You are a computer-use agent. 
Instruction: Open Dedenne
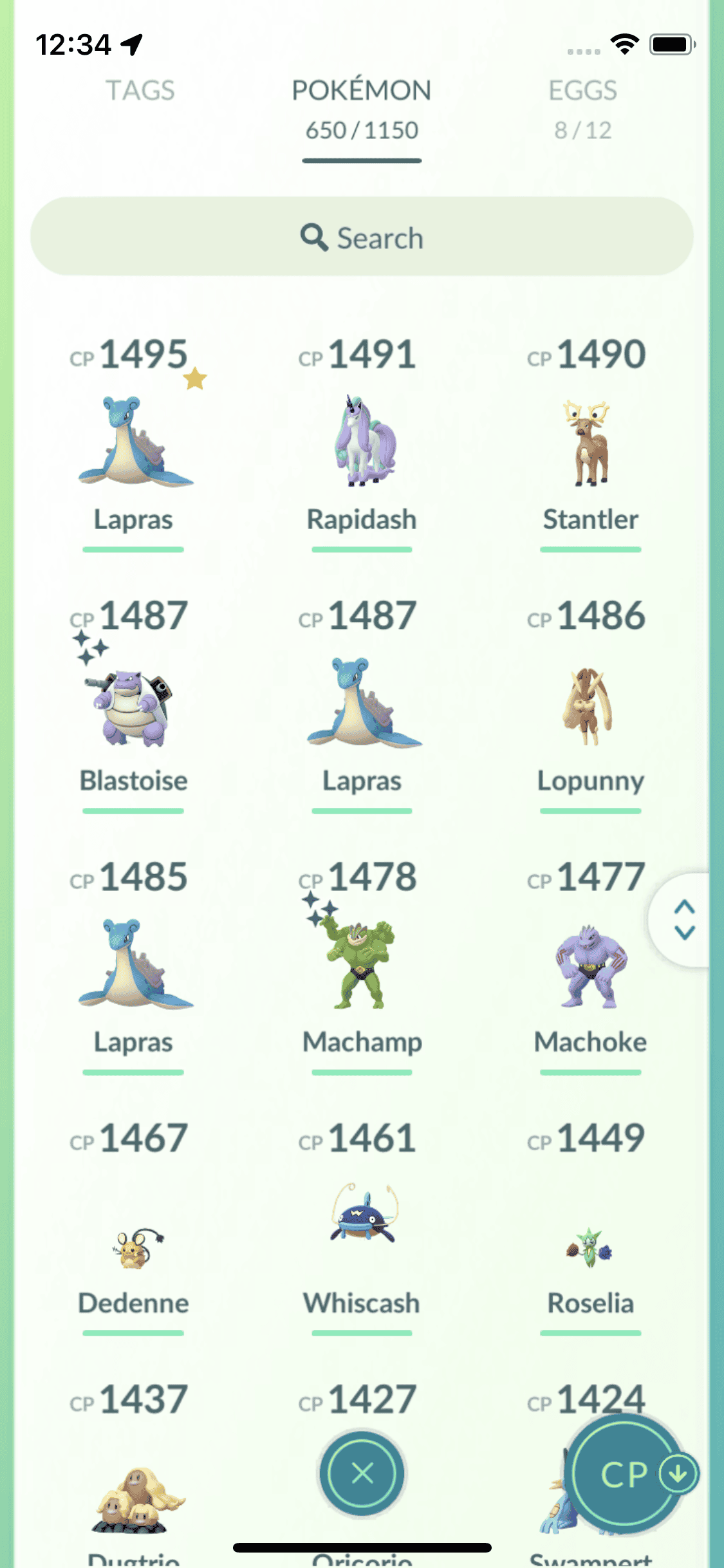[x=134, y=1249]
